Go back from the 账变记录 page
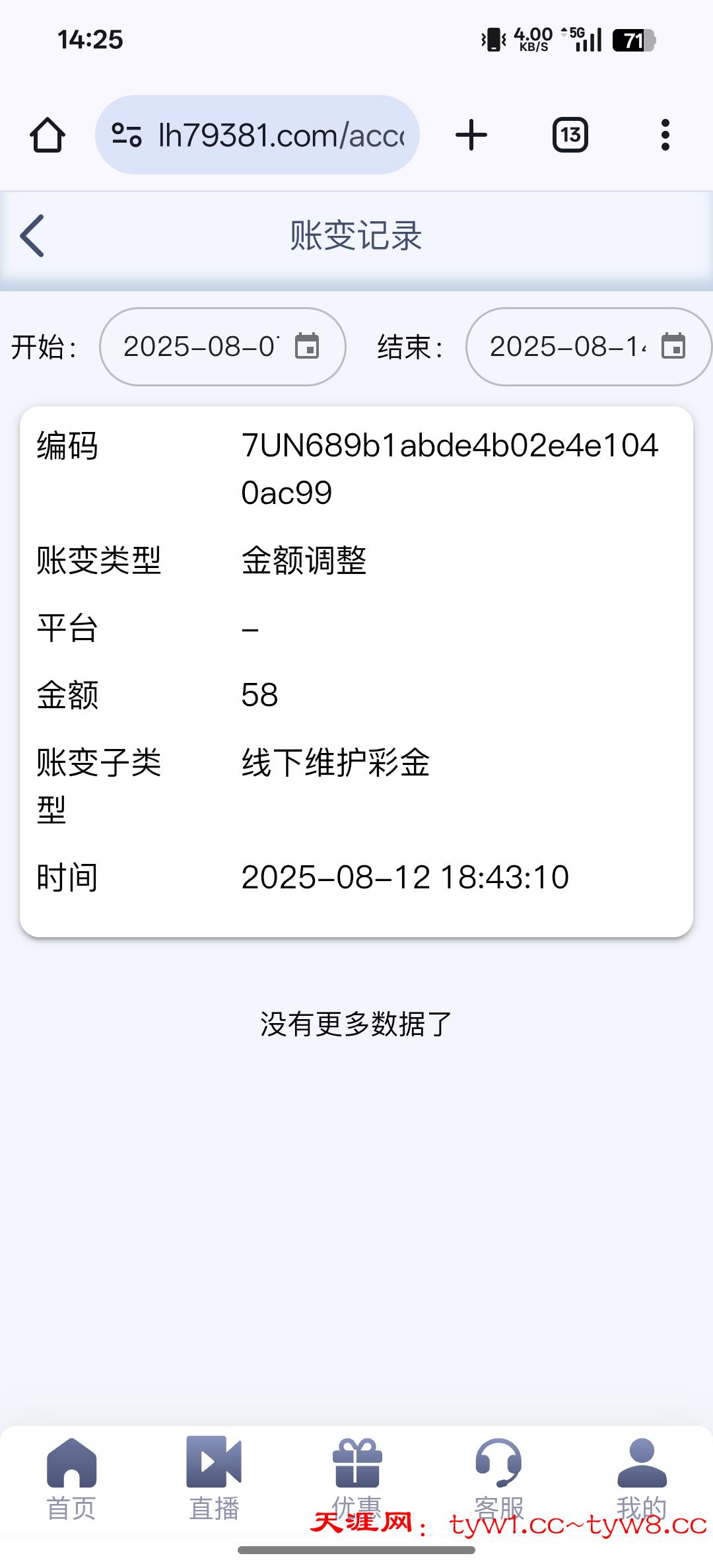This screenshot has width=713, height=1568. (x=32, y=236)
